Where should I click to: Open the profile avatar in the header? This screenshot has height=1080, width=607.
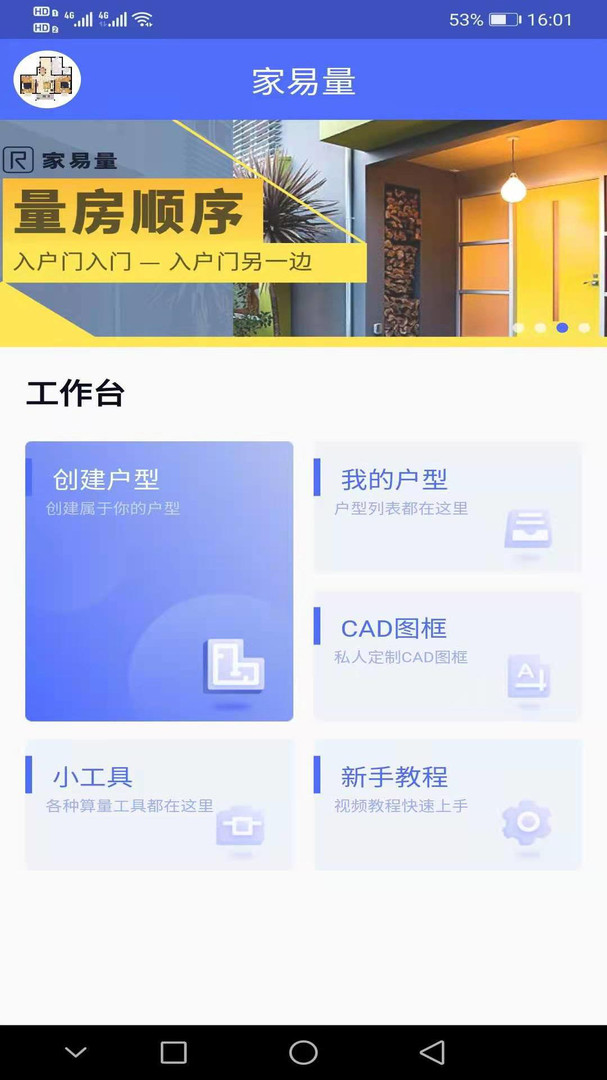coord(47,80)
